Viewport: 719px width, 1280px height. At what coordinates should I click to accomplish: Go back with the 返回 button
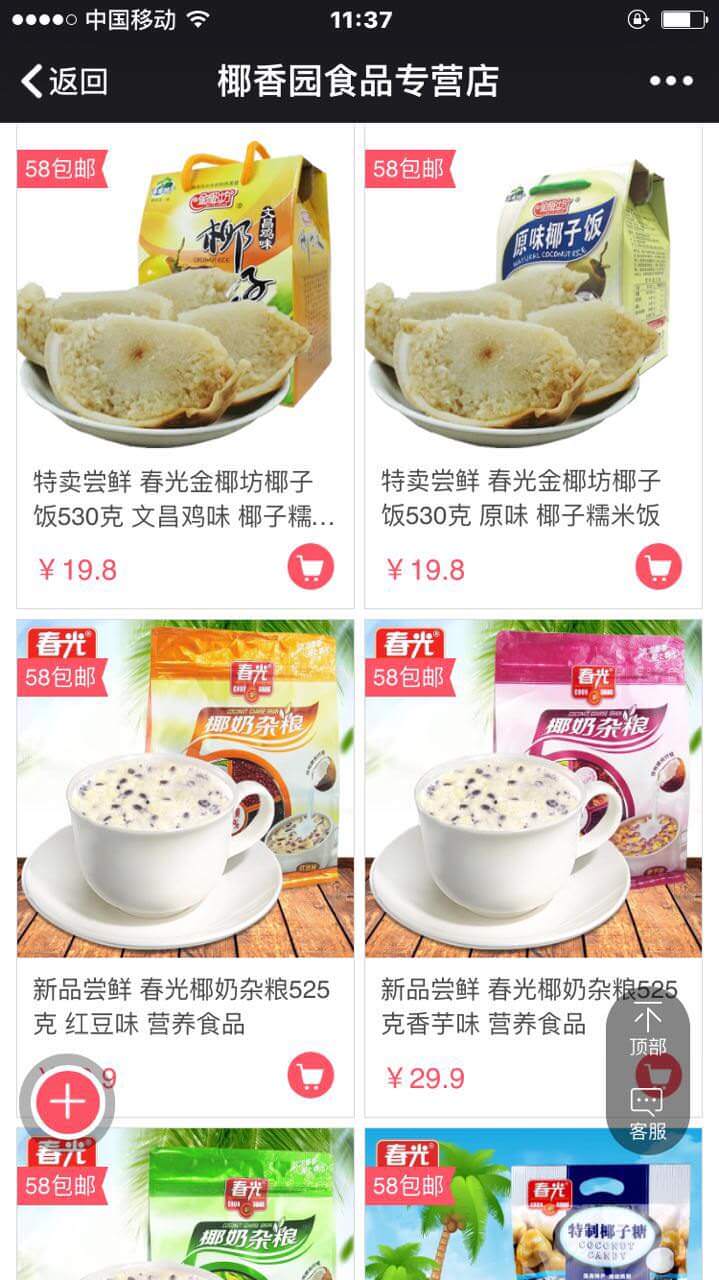click(x=65, y=81)
